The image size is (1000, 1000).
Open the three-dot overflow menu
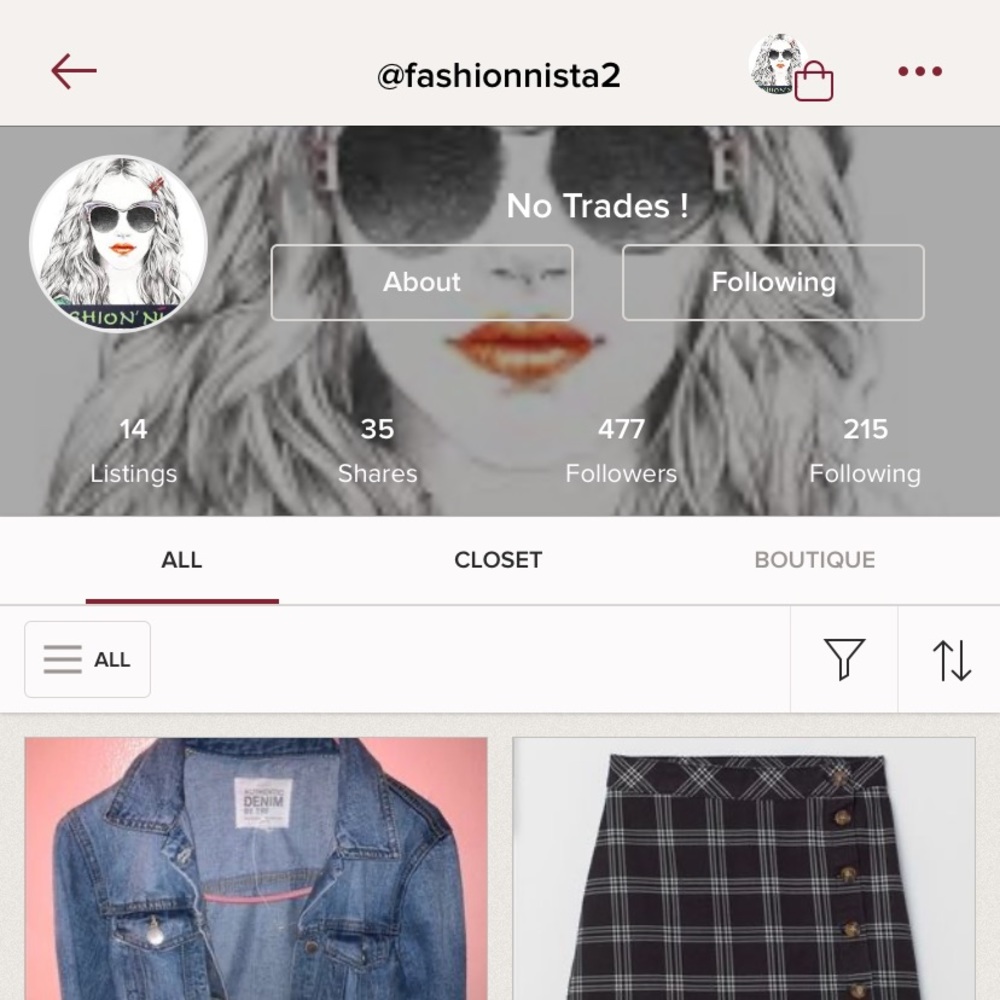pos(919,71)
